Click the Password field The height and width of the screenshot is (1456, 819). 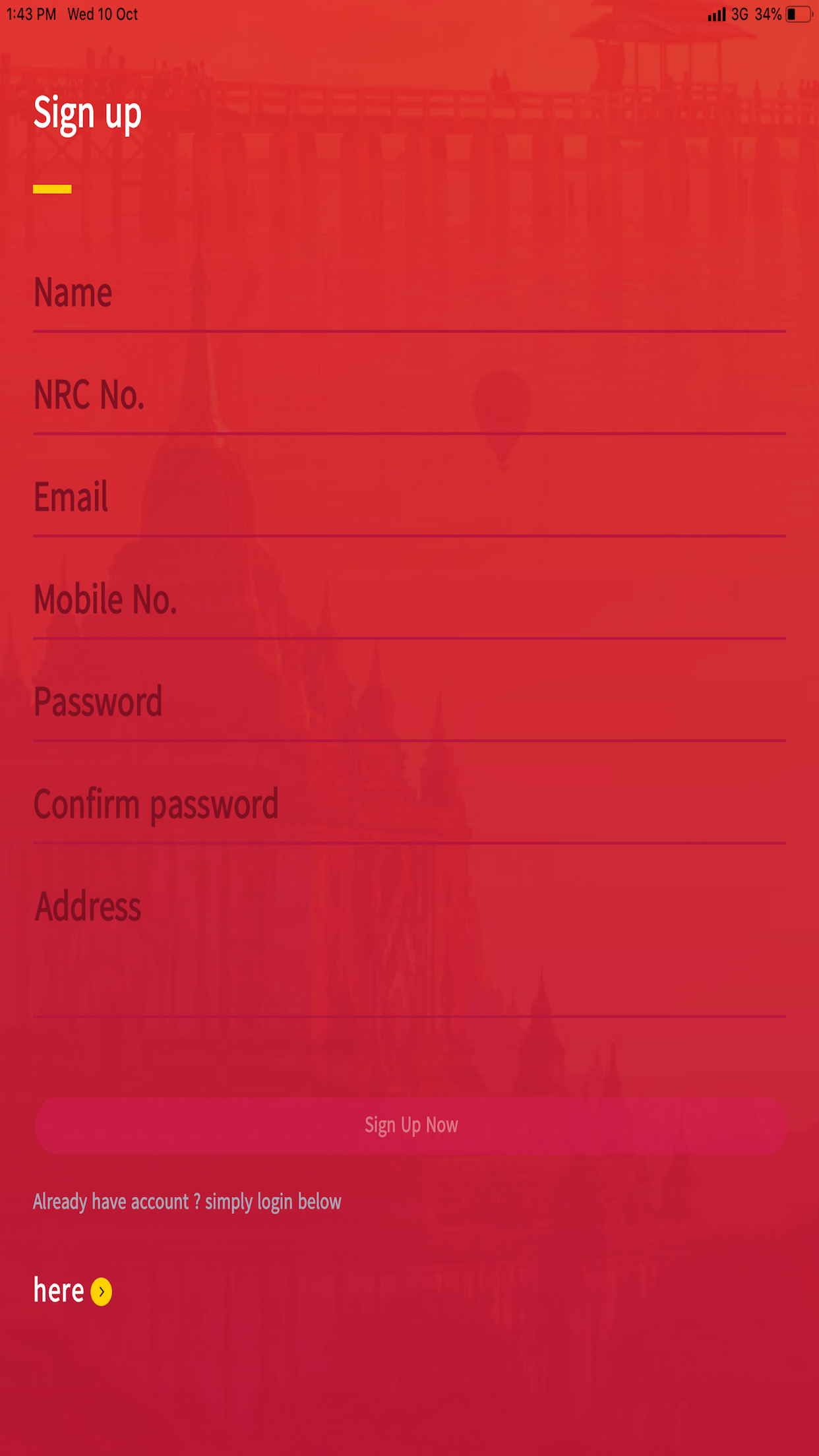coord(409,712)
